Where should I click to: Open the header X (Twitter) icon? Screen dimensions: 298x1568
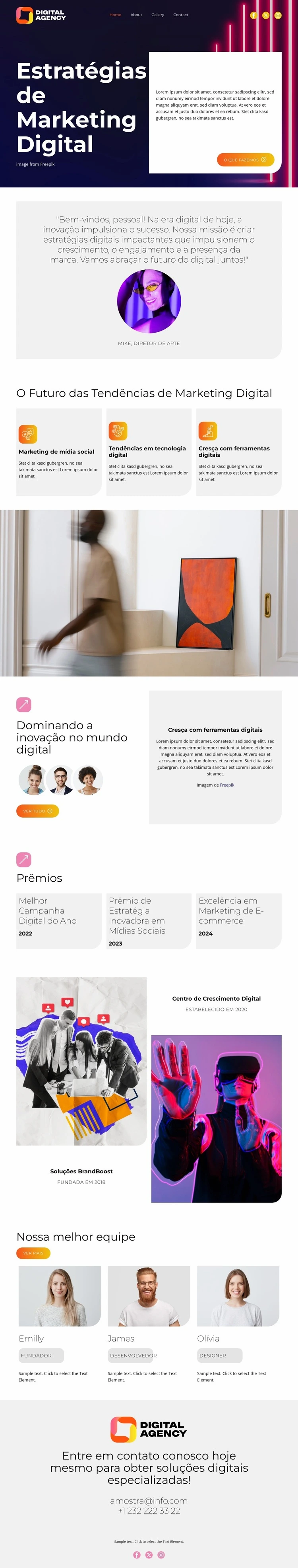(x=266, y=15)
